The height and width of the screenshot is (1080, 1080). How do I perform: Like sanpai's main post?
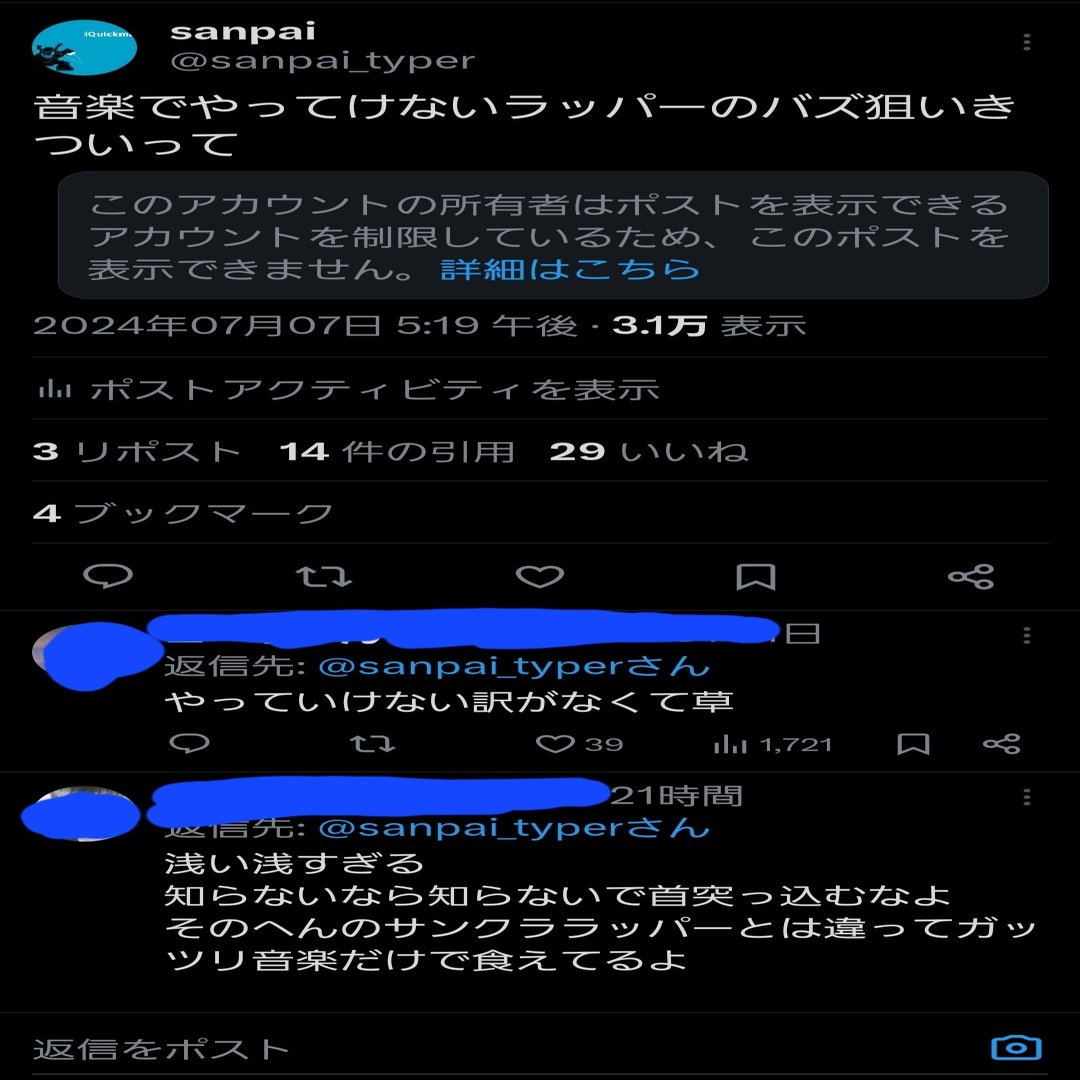(x=540, y=577)
